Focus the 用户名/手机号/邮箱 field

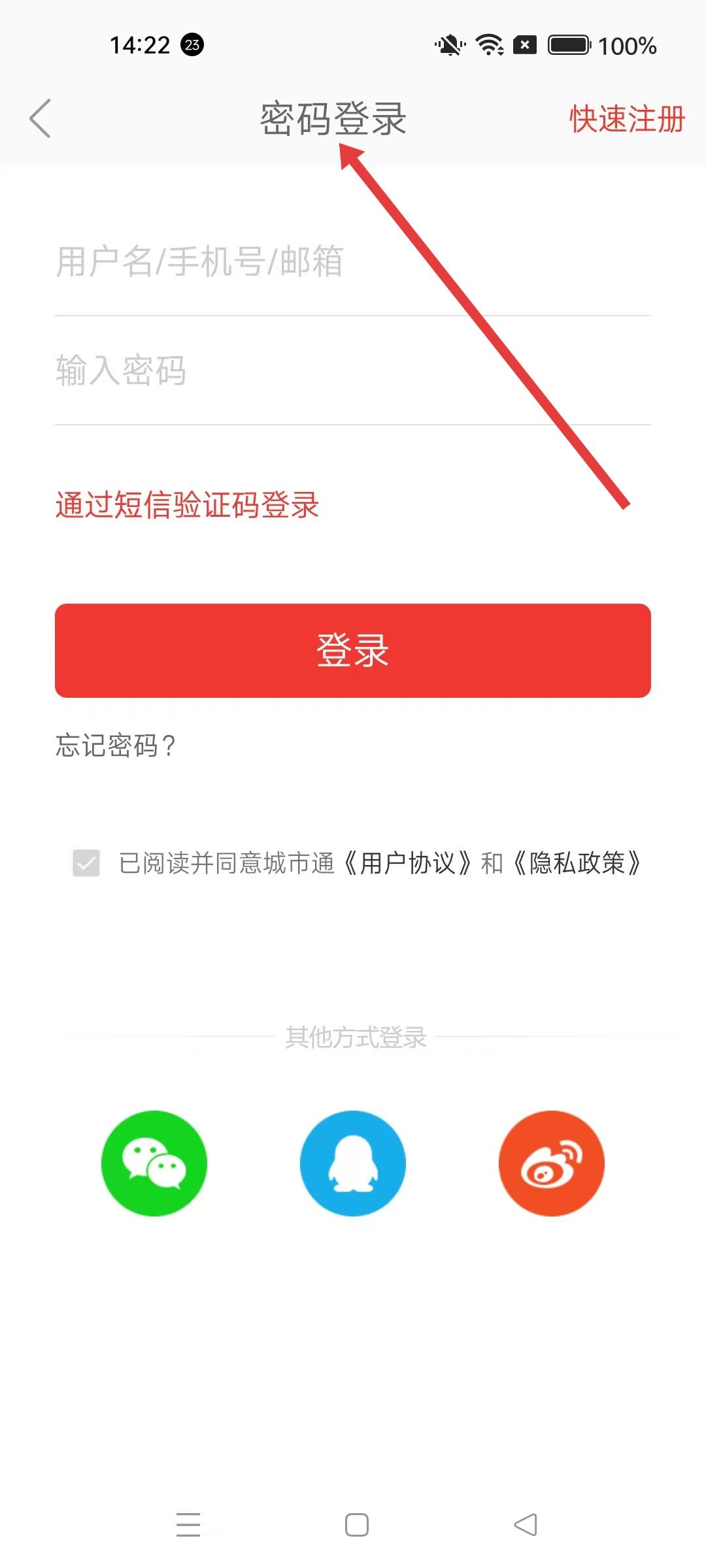(x=353, y=261)
